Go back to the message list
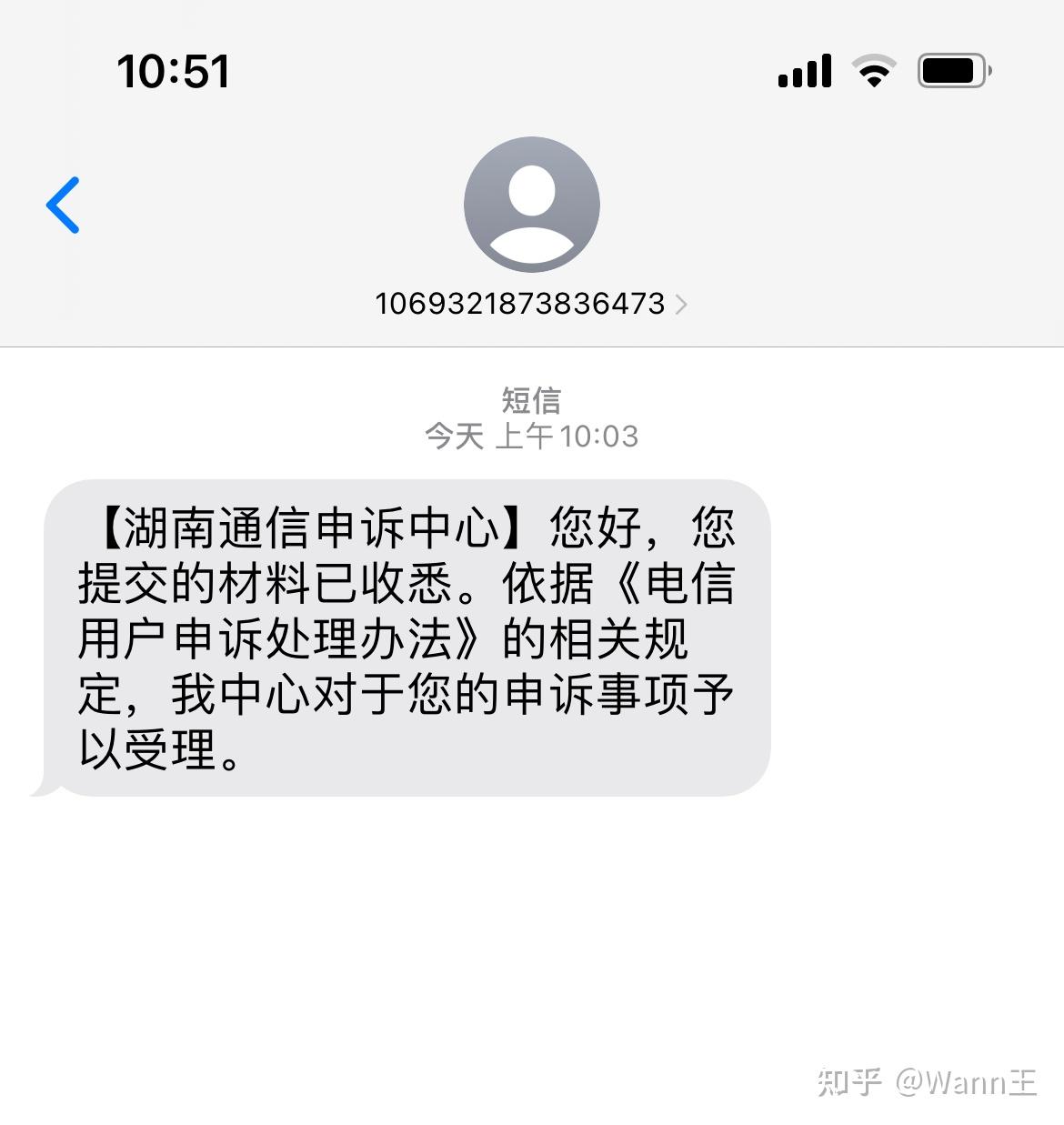 [x=63, y=205]
